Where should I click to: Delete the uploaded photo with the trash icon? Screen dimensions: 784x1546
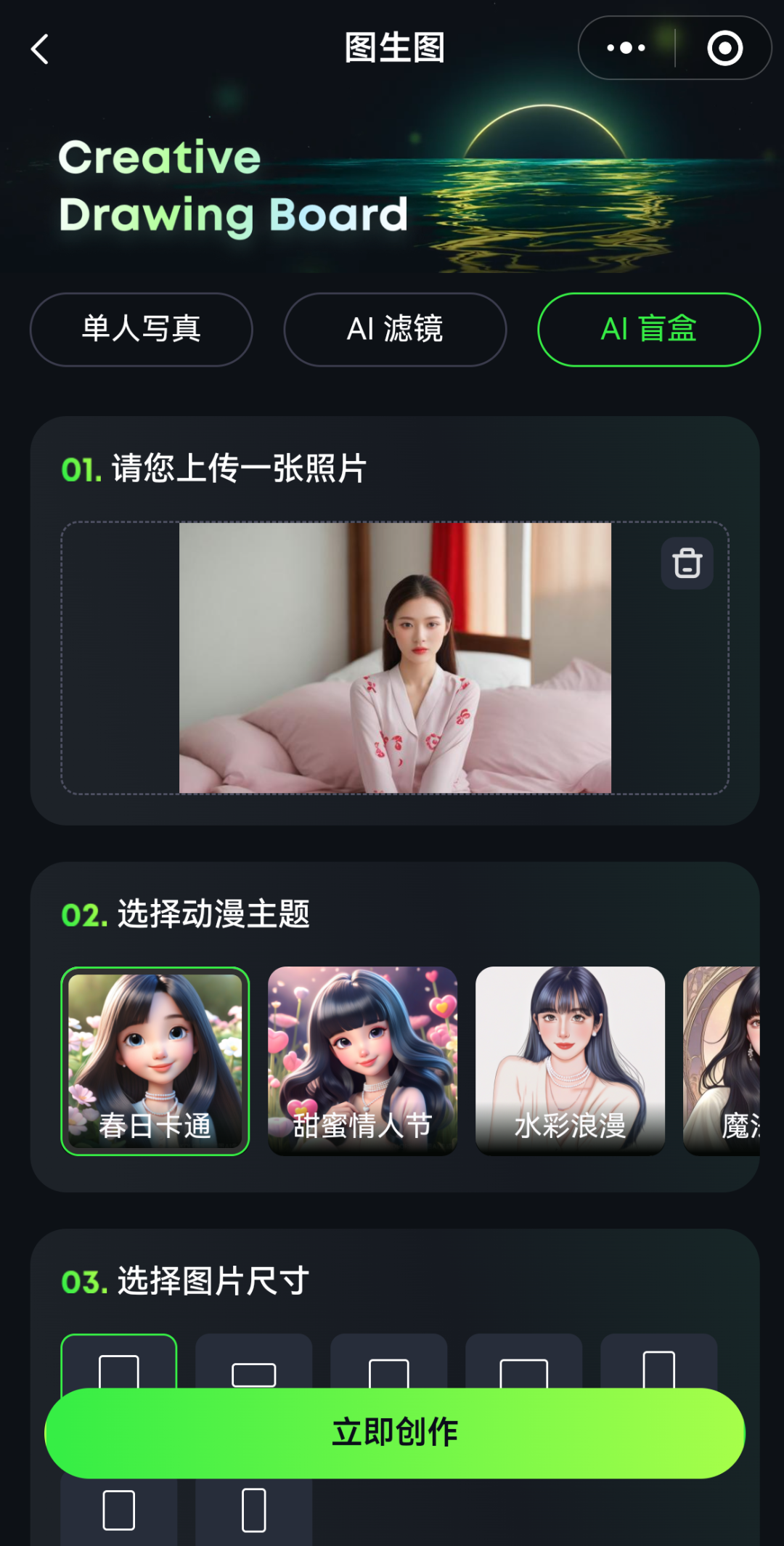click(x=687, y=563)
